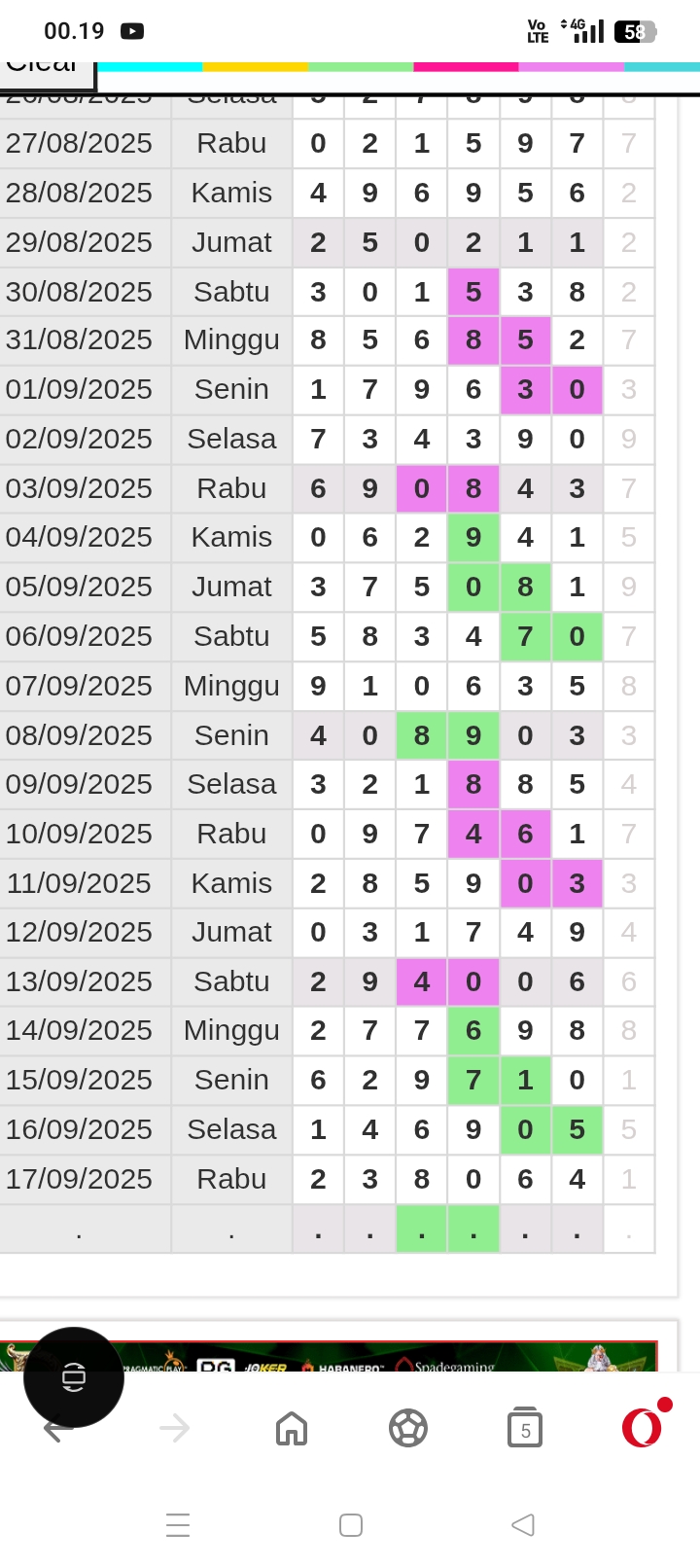The height and width of the screenshot is (1568, 700).
Task: View the 5 open tabs
Action: (x=525, y=1429)
